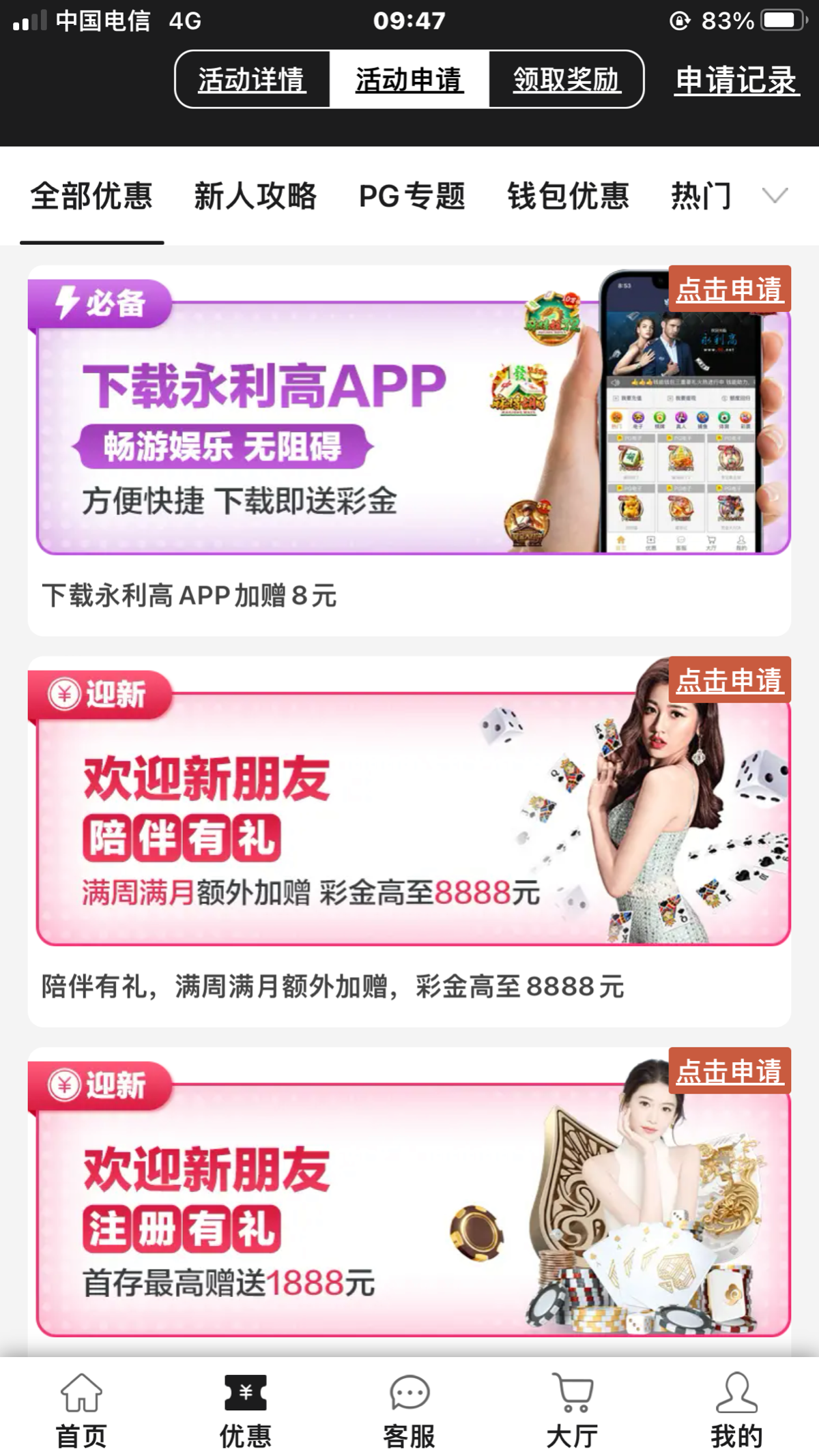Select the 活动申请 segment
The height and width of the screenshot is (1456, 819).
pyautogui.click(x=409, y=80)
